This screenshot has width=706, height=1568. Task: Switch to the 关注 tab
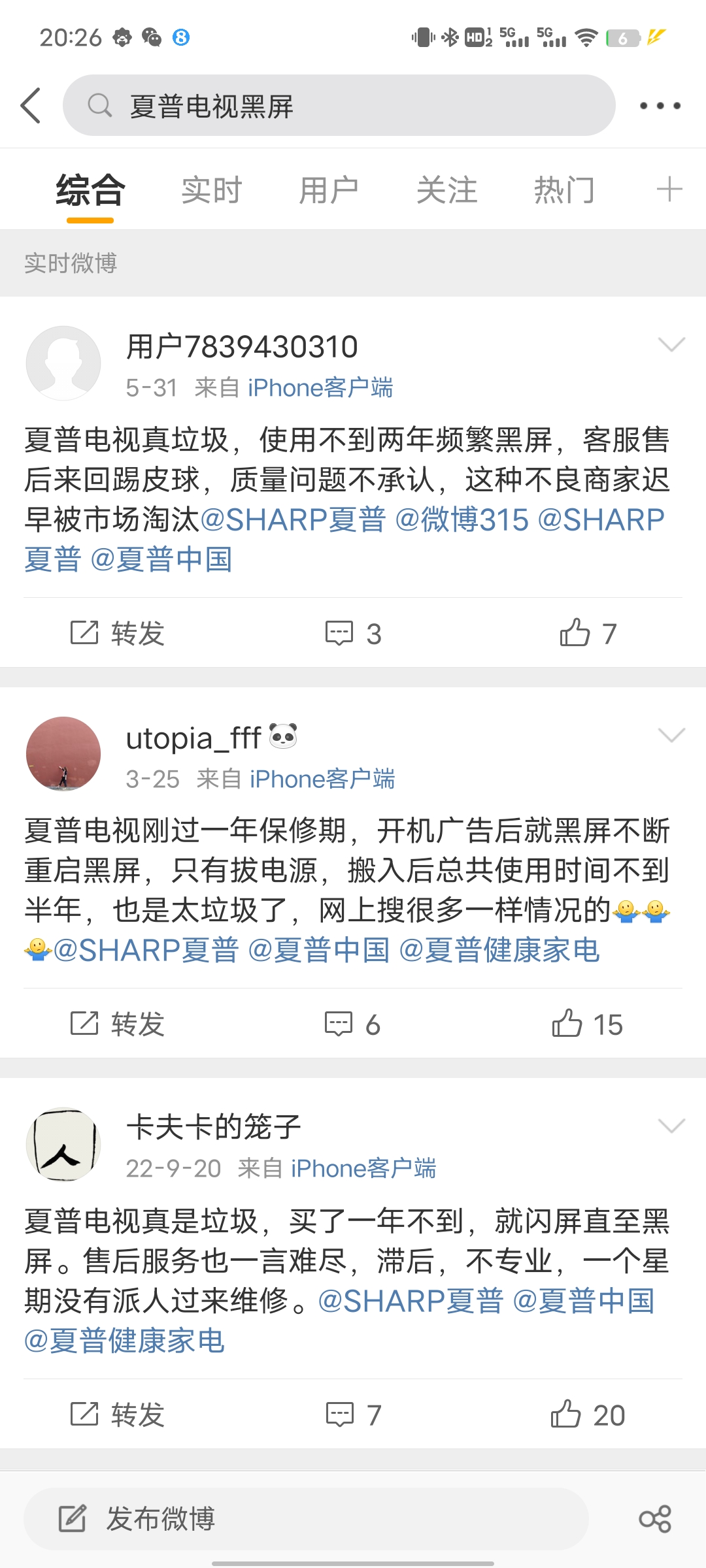446,191
